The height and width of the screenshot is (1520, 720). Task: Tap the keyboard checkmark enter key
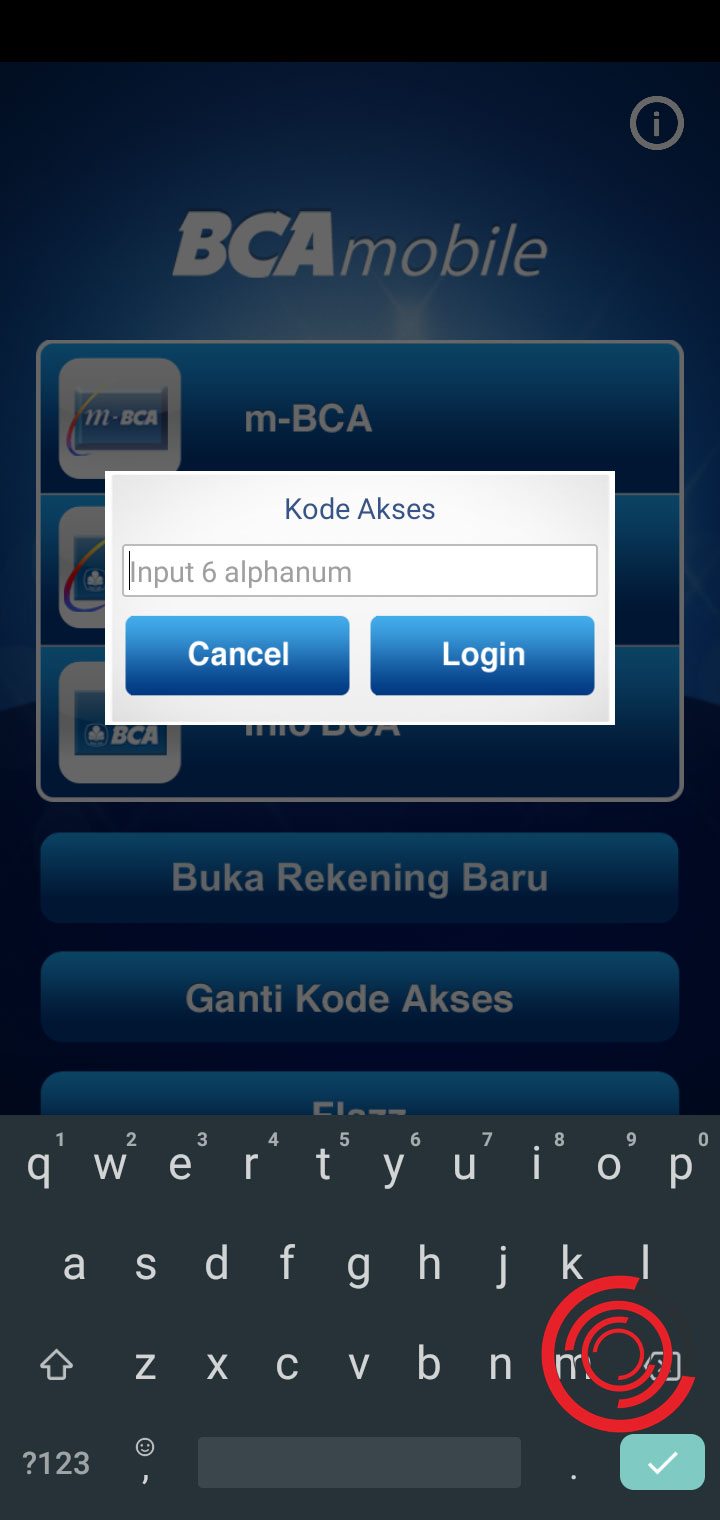(662, 1462)
